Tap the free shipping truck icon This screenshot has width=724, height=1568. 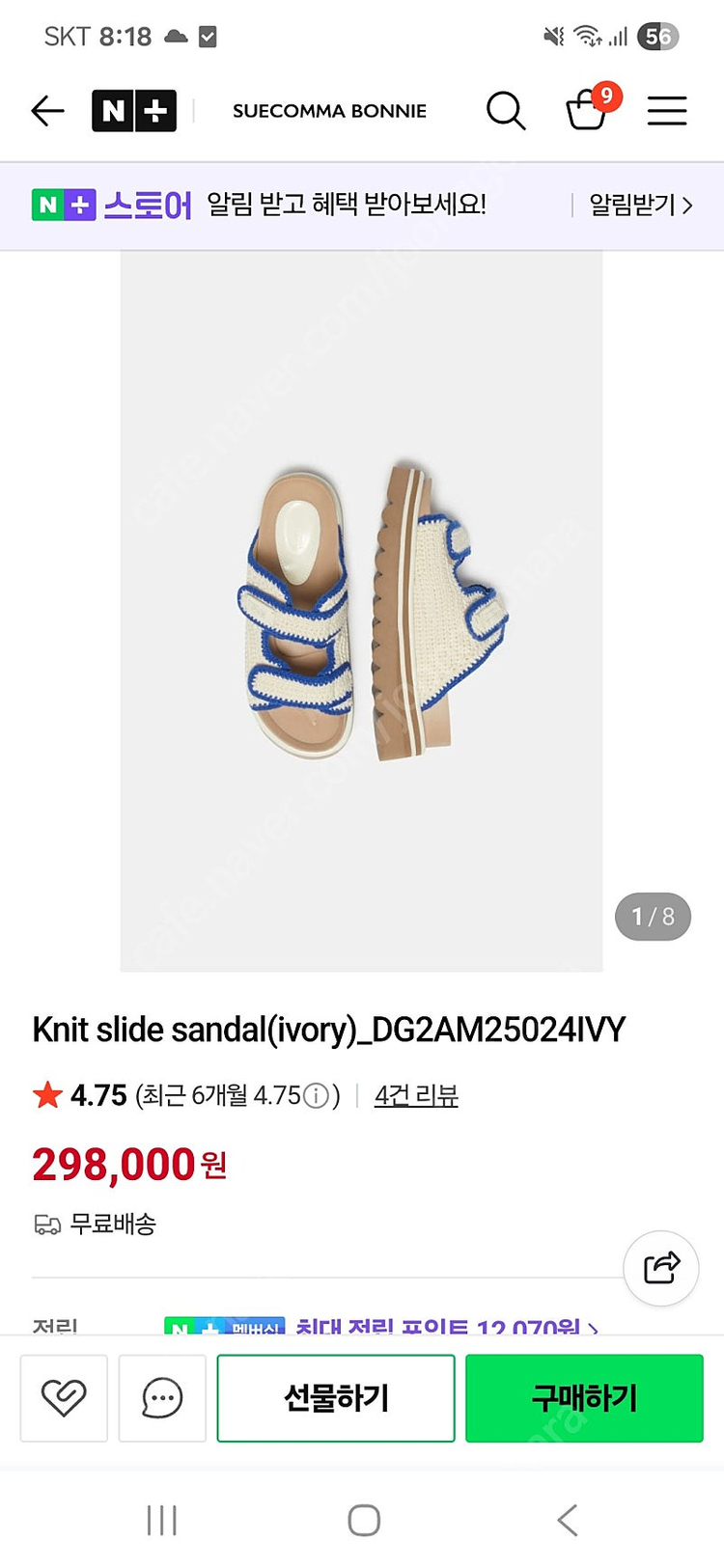click(45, 1224)
